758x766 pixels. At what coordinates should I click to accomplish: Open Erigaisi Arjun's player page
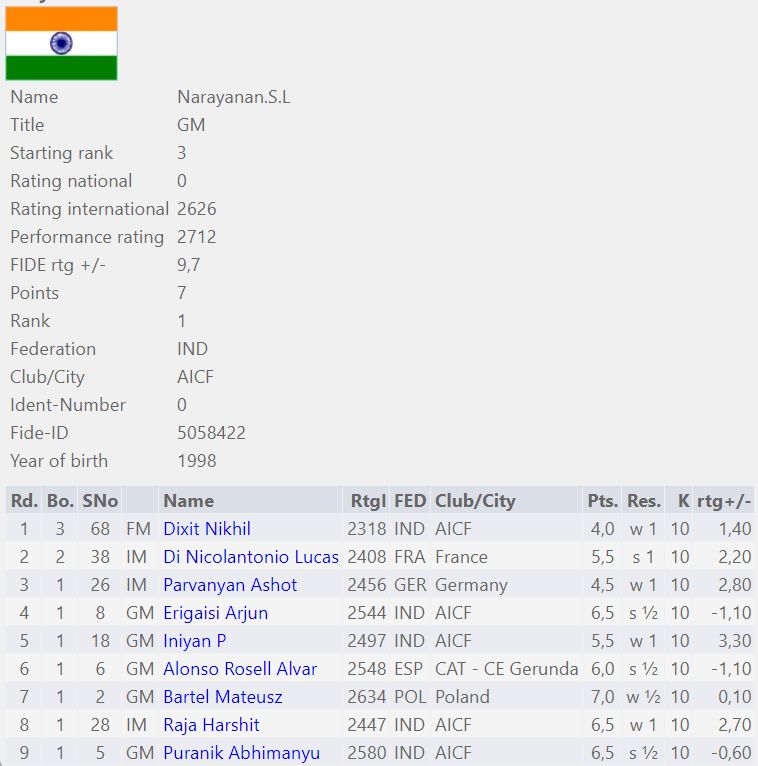215,613
